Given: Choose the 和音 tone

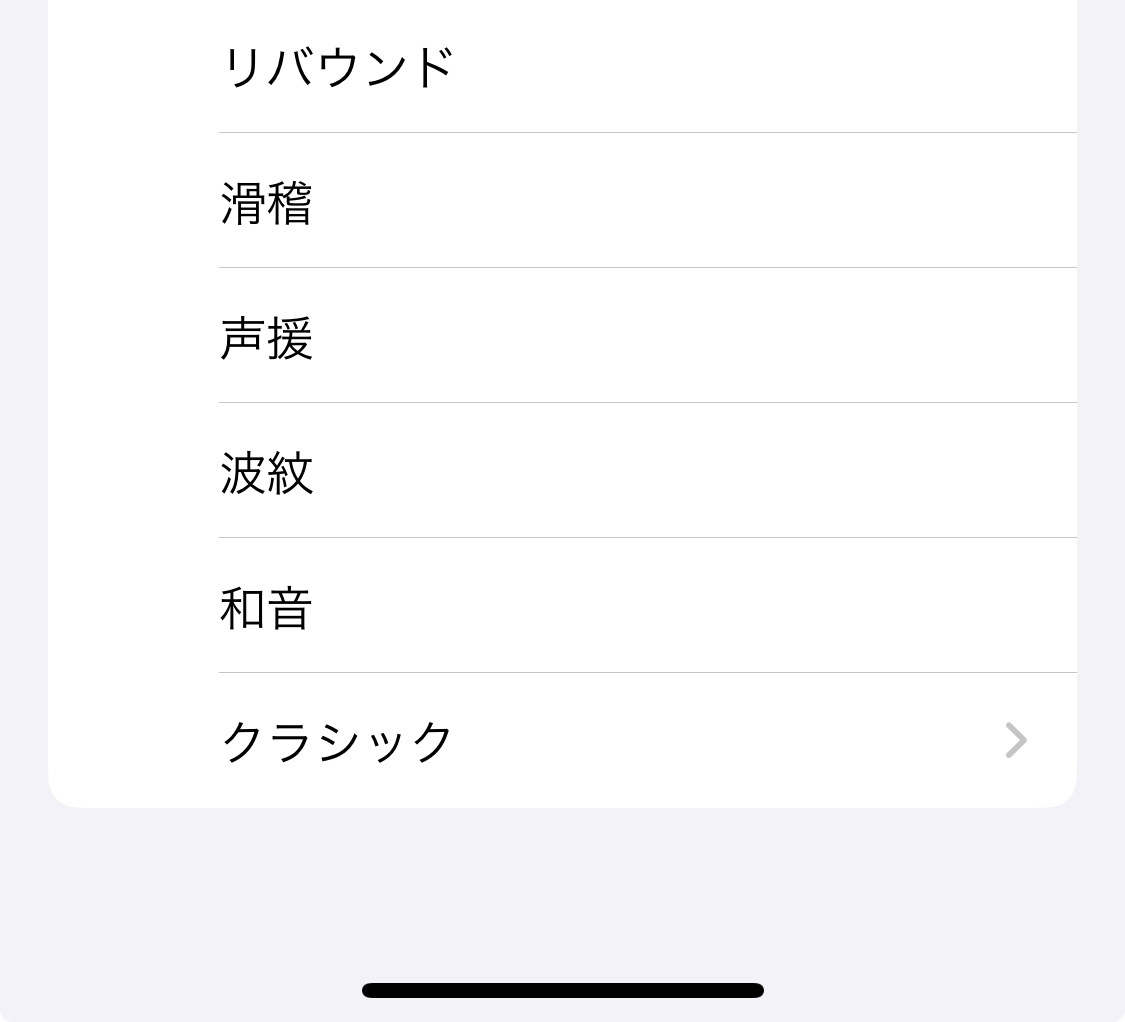Looking at the screenshot, I should pyautogui.click(x=266, y=608).
